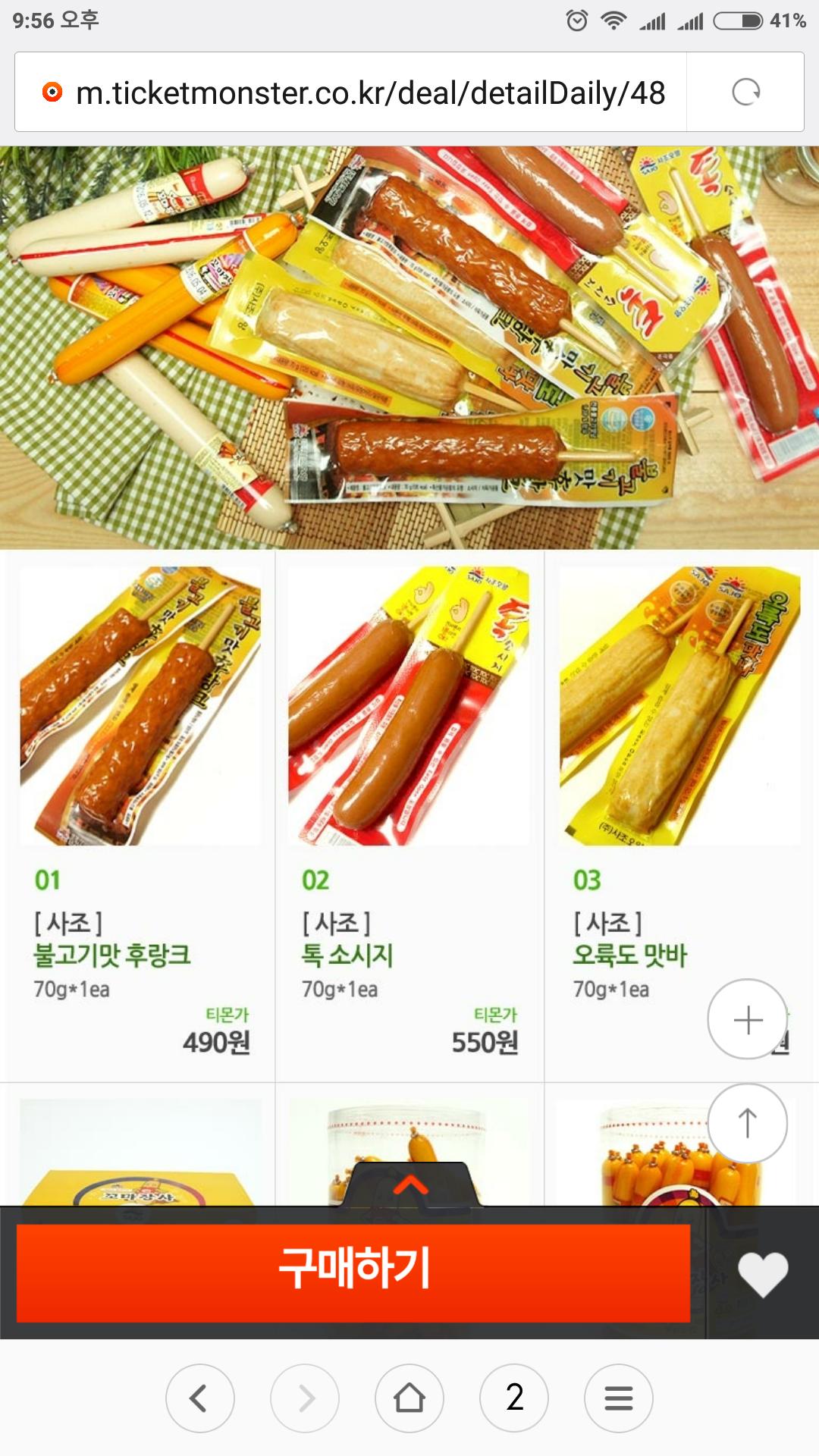Tap the 구매하기 purchase button

353,1272
